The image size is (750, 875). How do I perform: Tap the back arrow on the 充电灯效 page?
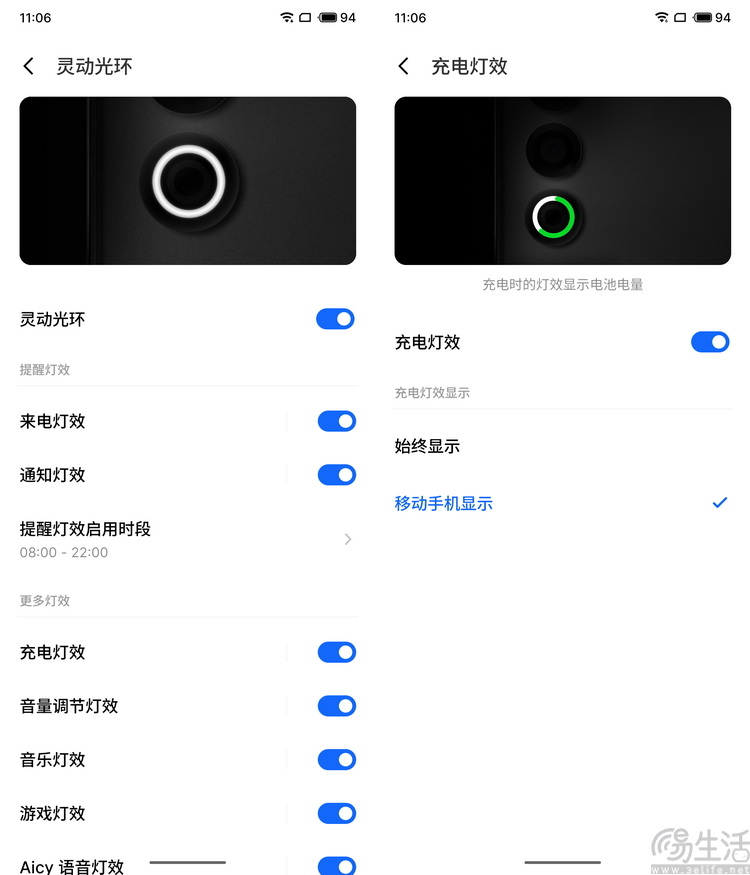403,66
